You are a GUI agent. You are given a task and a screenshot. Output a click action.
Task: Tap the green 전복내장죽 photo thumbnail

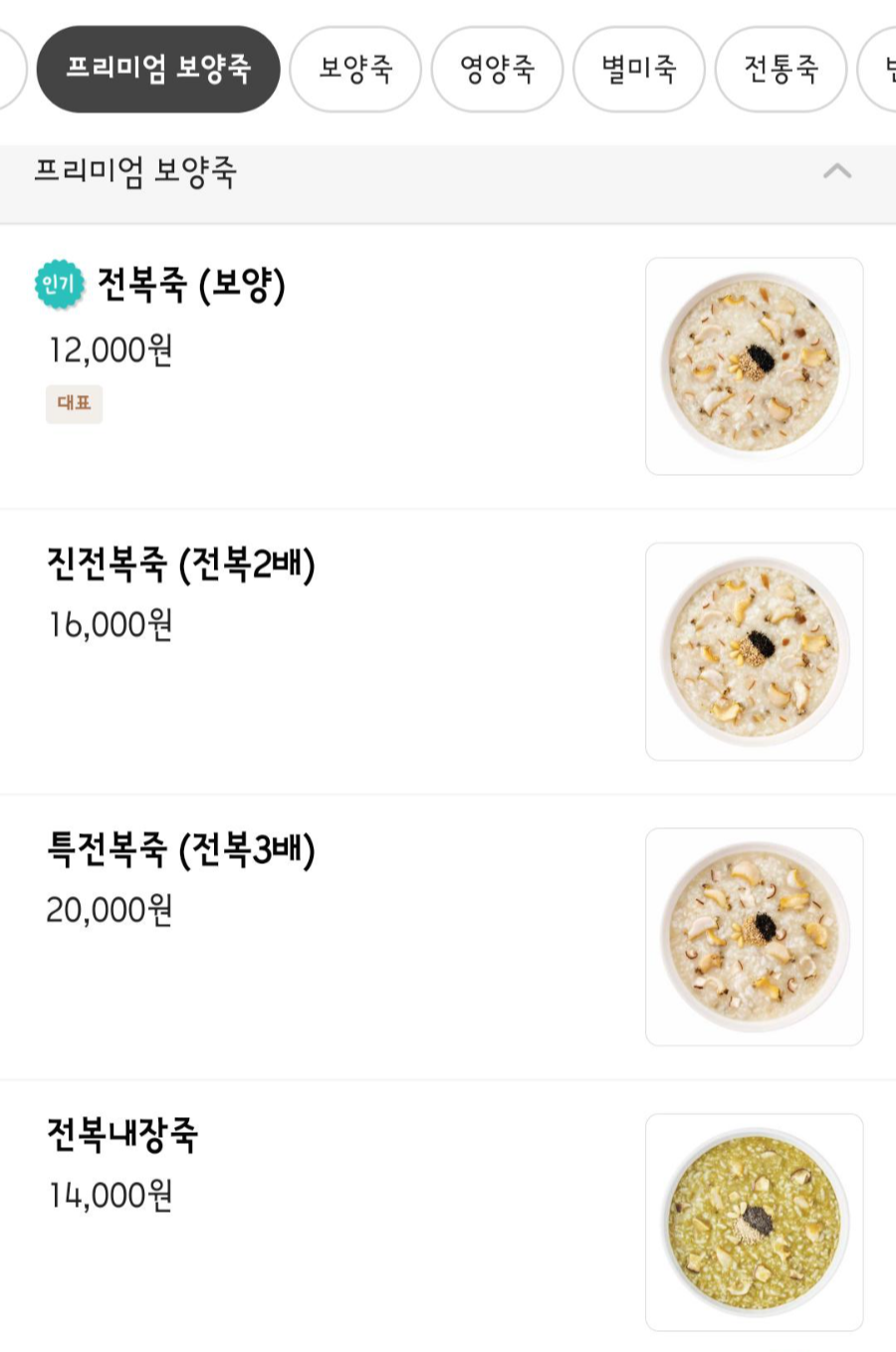tap(754, 1222)
